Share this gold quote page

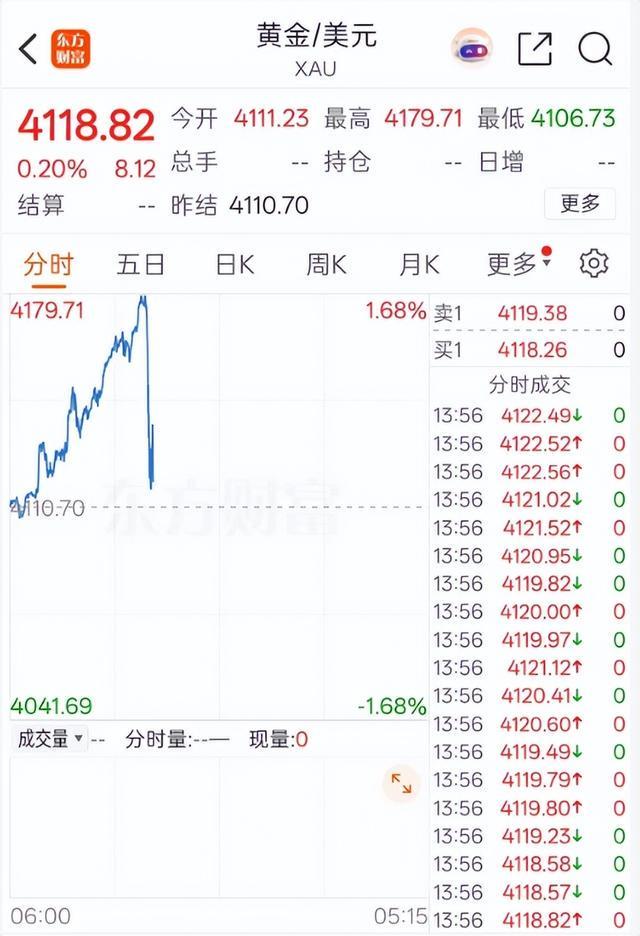[535, 48]
